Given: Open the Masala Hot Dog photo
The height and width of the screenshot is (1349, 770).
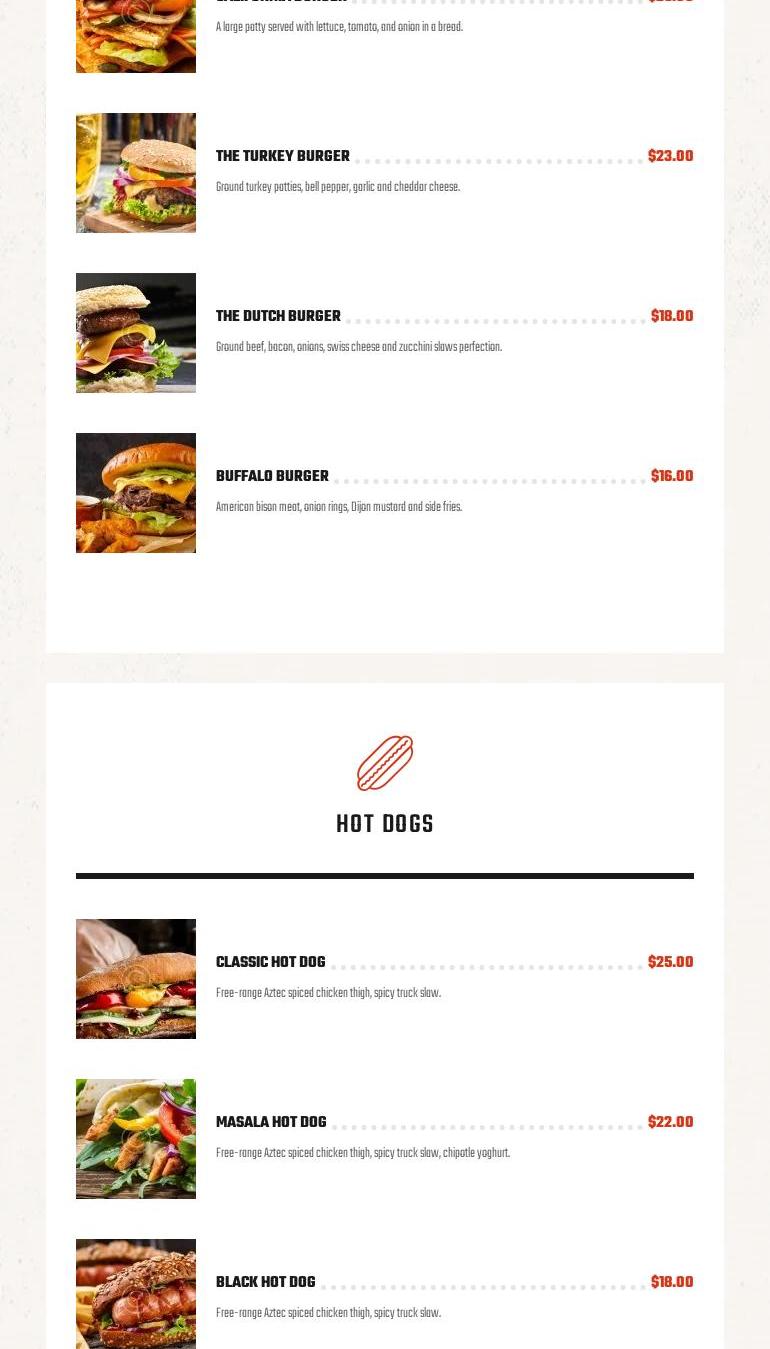Looking at the screenshot, I should tap(136, 1139).
